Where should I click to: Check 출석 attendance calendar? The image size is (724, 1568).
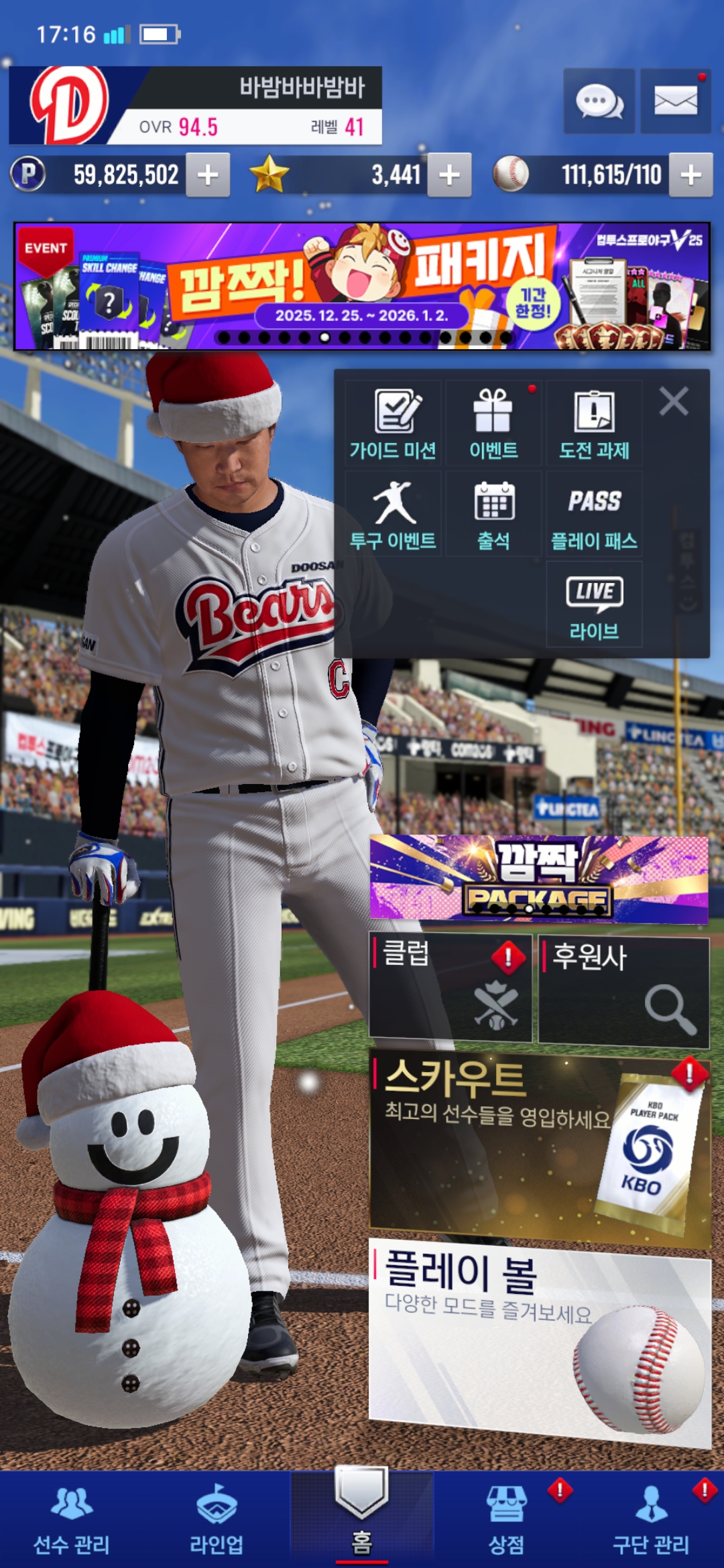493,514
